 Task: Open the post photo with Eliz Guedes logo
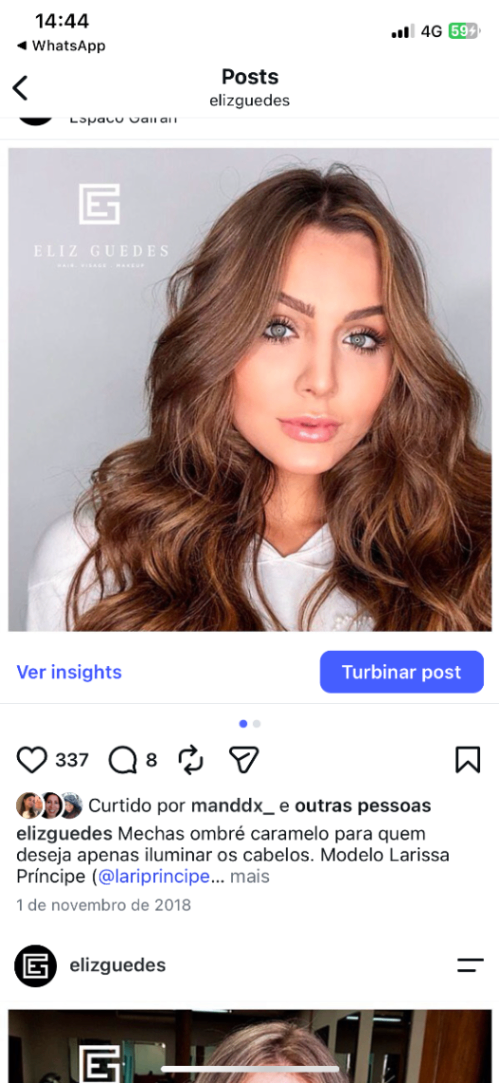(x=250, y=389)
